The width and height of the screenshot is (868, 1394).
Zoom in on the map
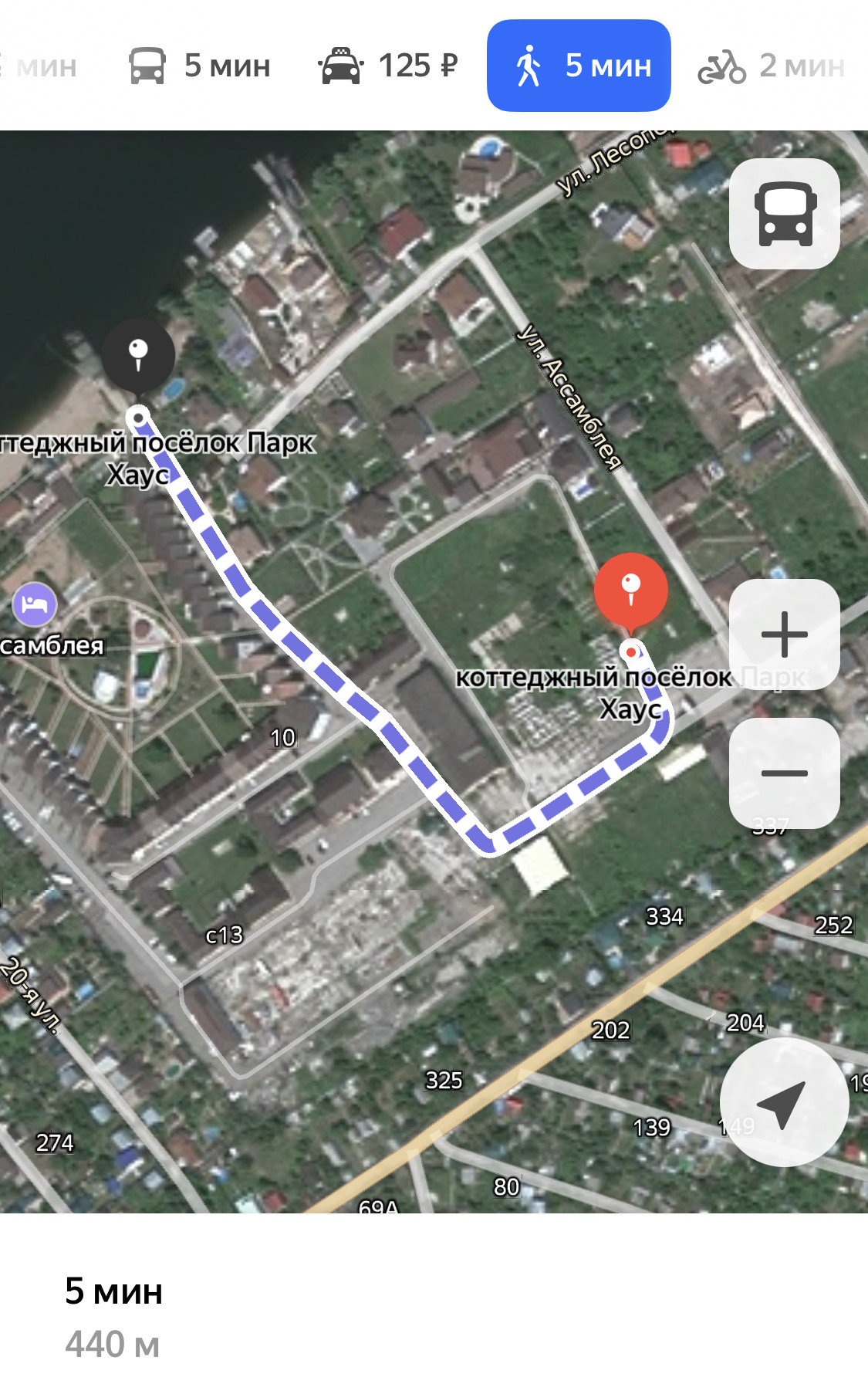pos(784,634)
